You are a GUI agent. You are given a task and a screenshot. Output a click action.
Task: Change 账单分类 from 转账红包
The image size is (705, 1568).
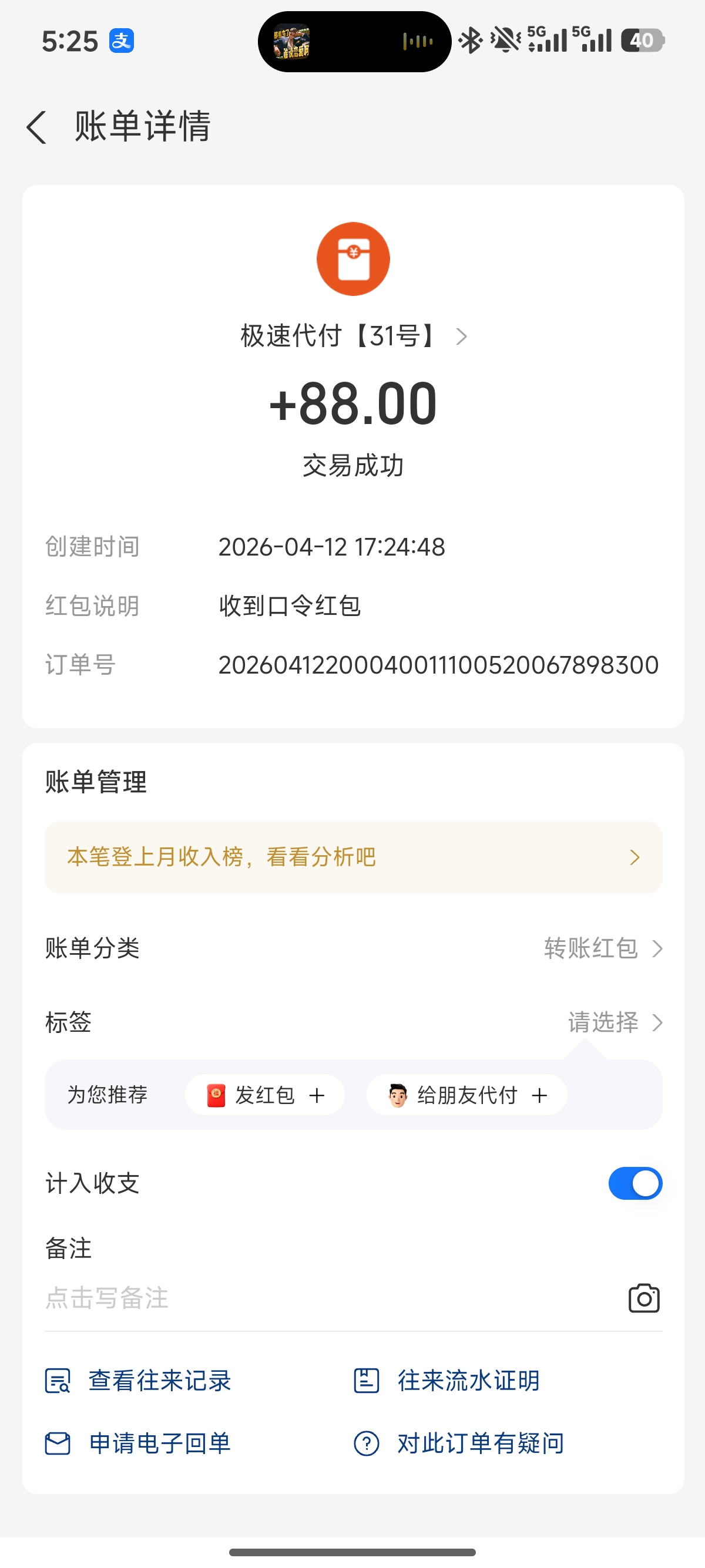point(602,948)
